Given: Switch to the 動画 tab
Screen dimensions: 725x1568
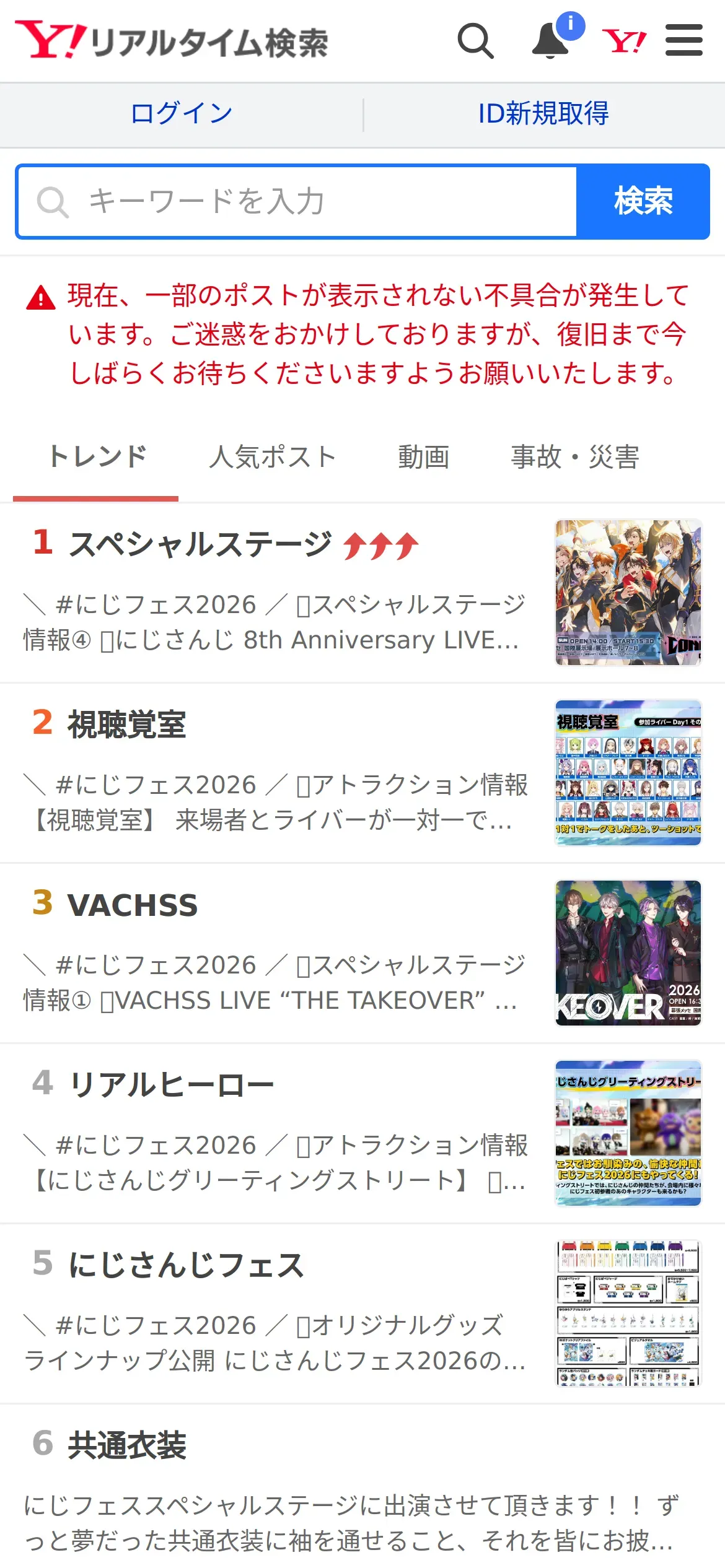Looking at the screenshot, I should [x=423, y=457].
